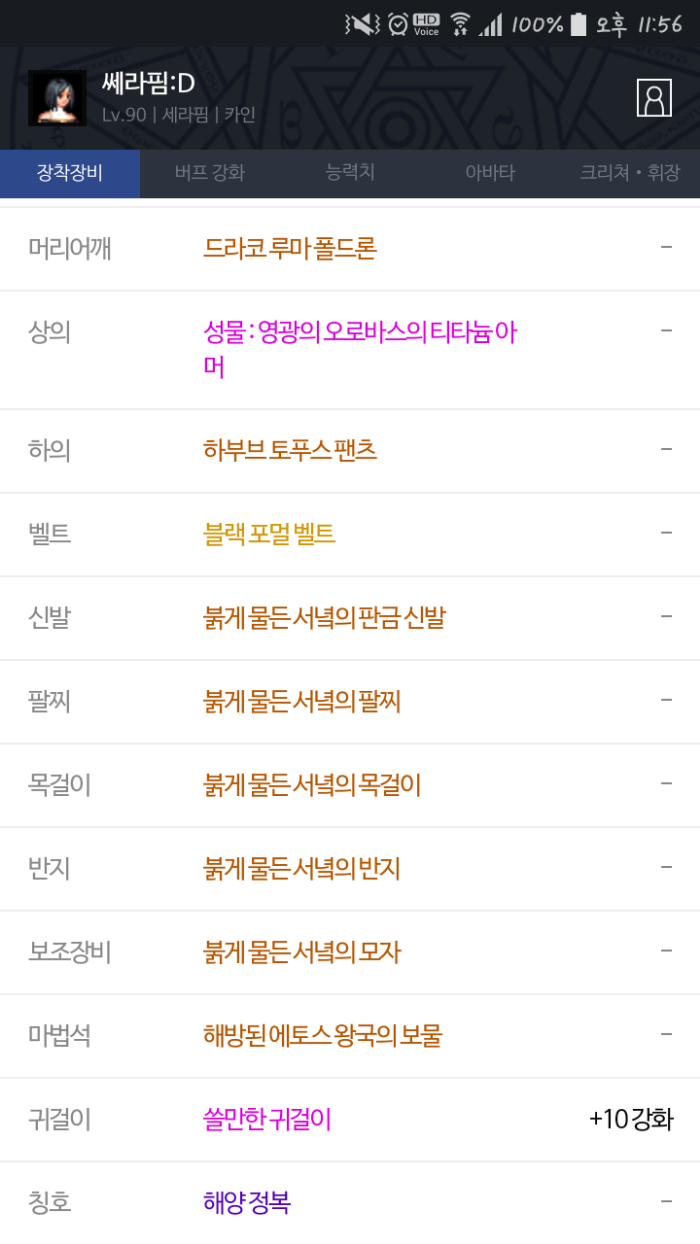Open 붉게 물든 서녘의 팔찌 item

click(302, 701)
